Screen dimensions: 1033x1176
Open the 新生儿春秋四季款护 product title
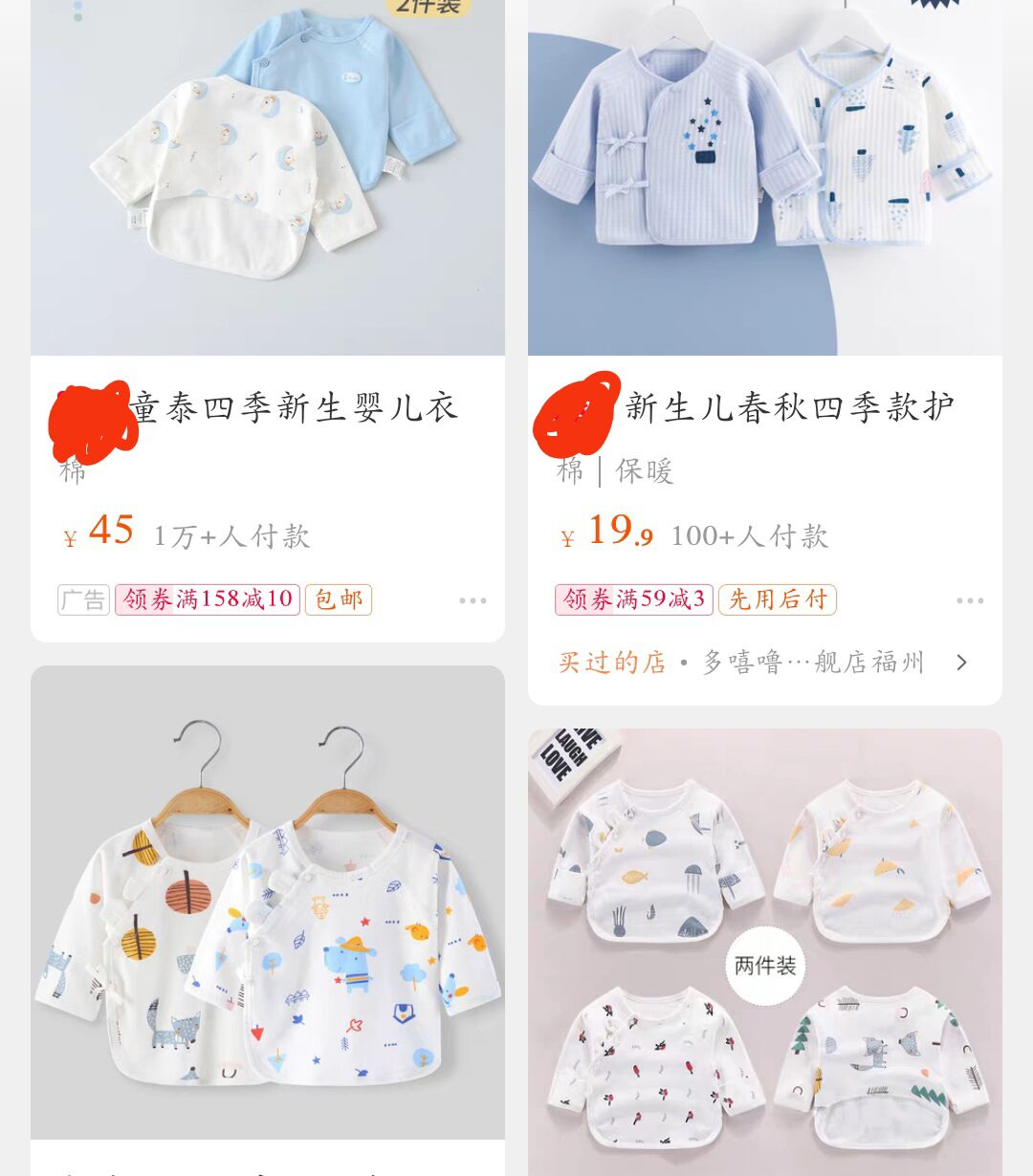(788, 406)
